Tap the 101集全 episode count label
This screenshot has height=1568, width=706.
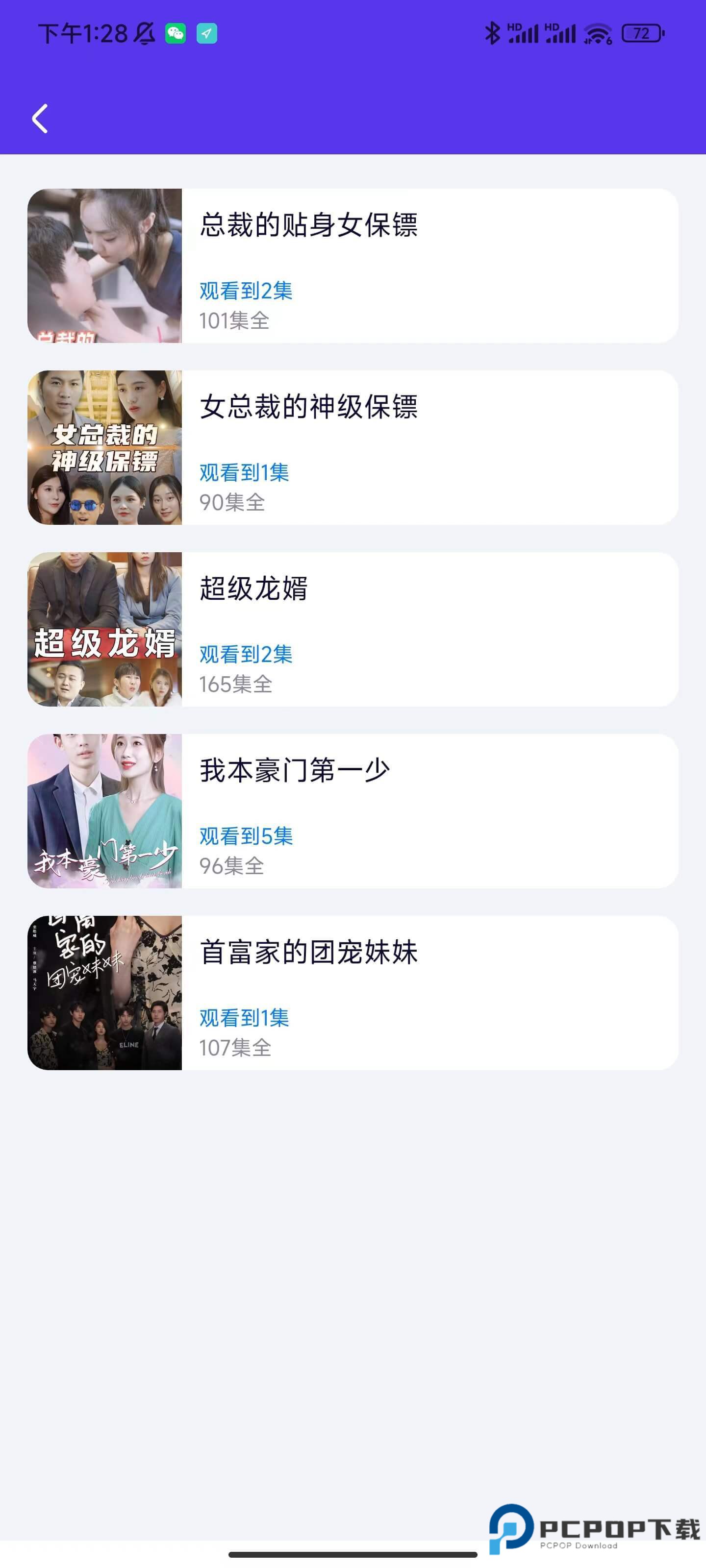click(234, 321)
